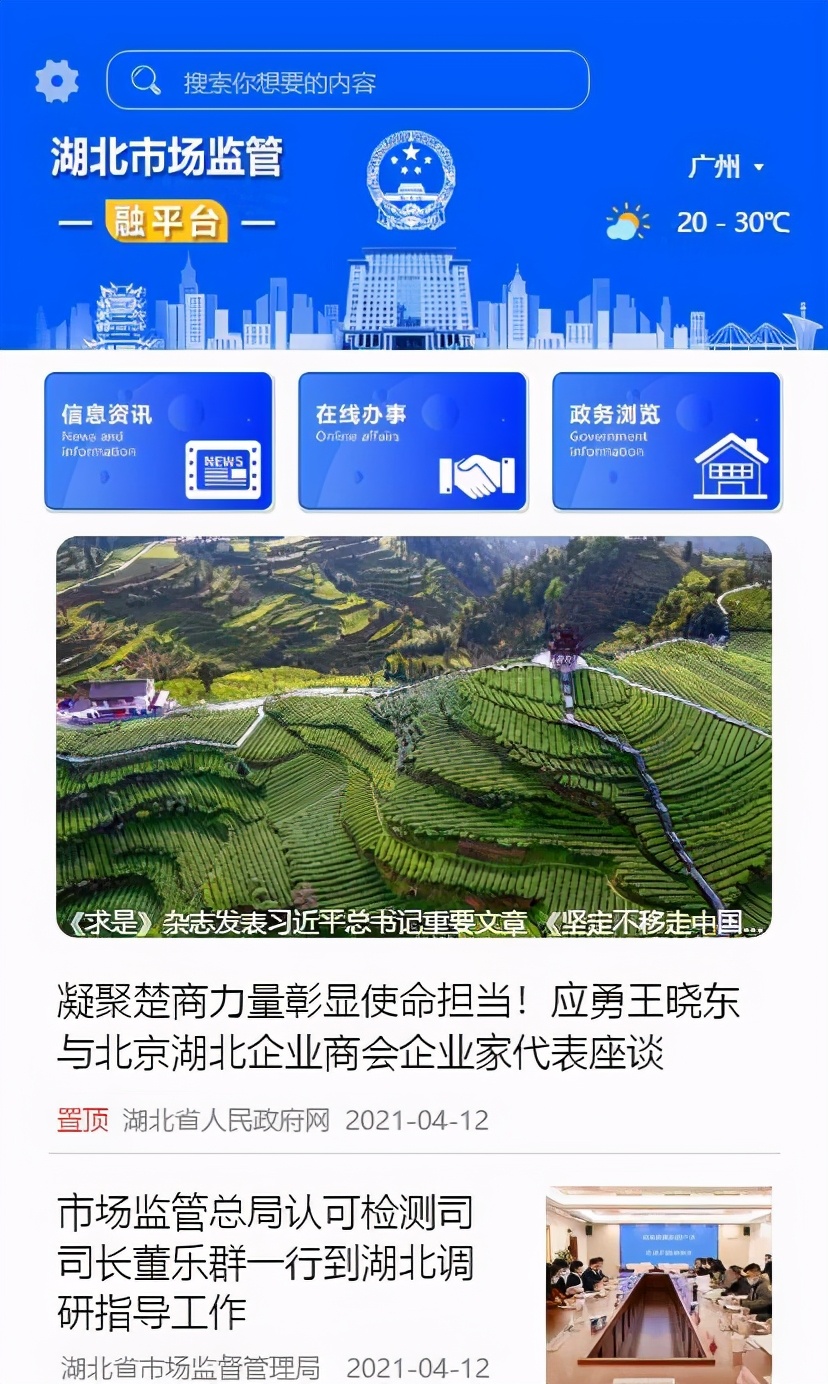This screenshot has width=828, height=1384.
Task: Open the 广州 city selector dropdown
Action: click(714, 168)
